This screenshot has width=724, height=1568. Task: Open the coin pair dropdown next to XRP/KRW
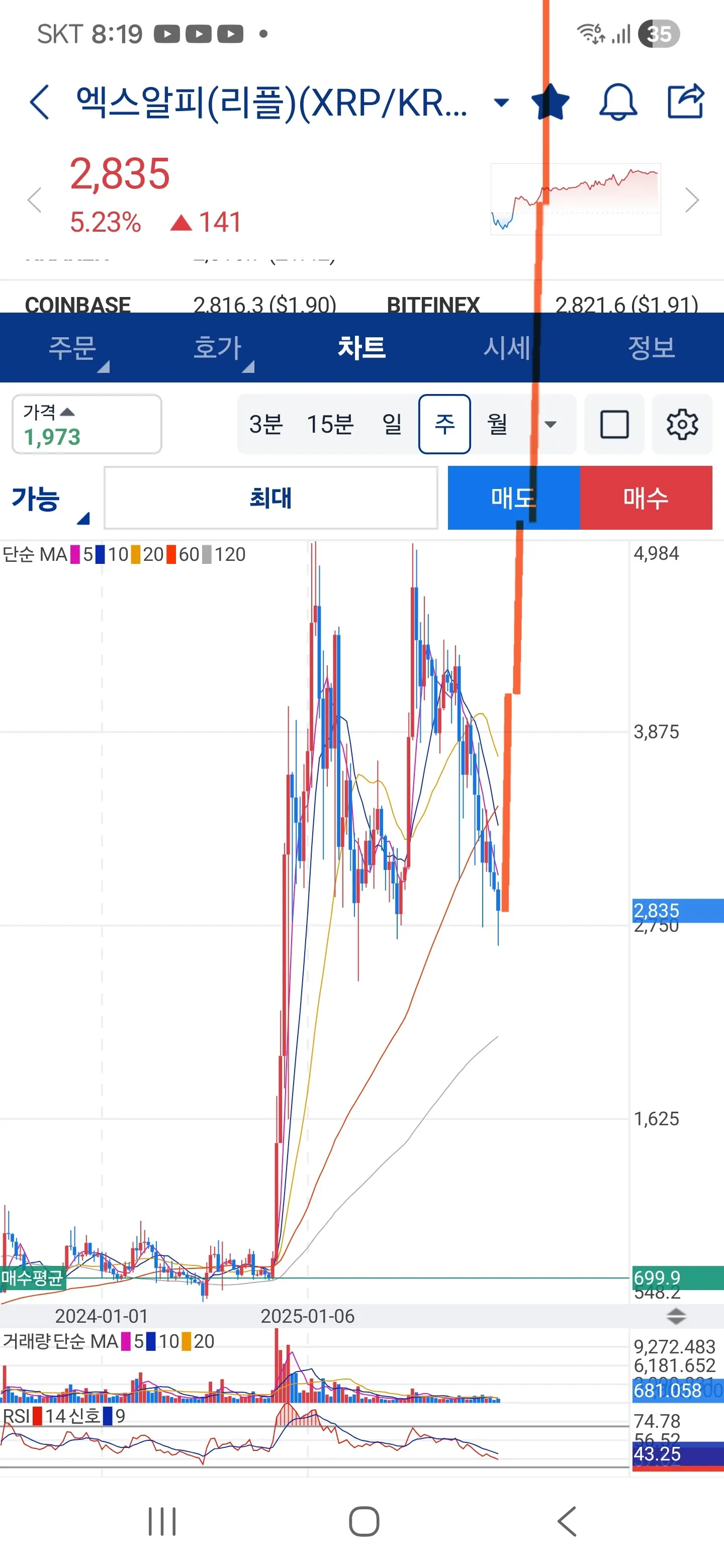(x=501, y=103)
